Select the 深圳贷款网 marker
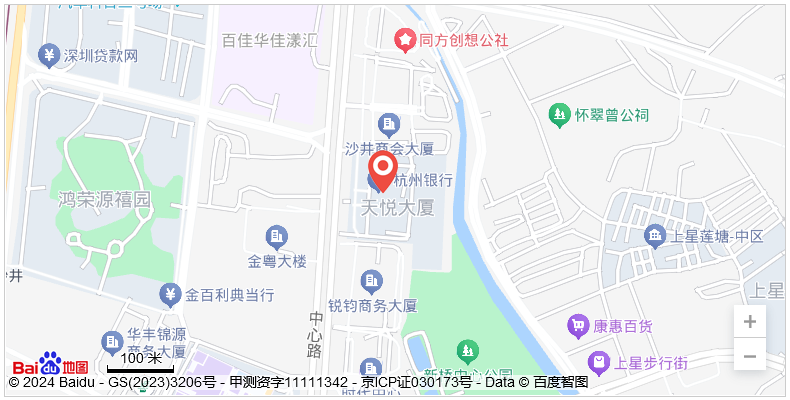Viewport: 790px width, 400px height. (49, 55)
